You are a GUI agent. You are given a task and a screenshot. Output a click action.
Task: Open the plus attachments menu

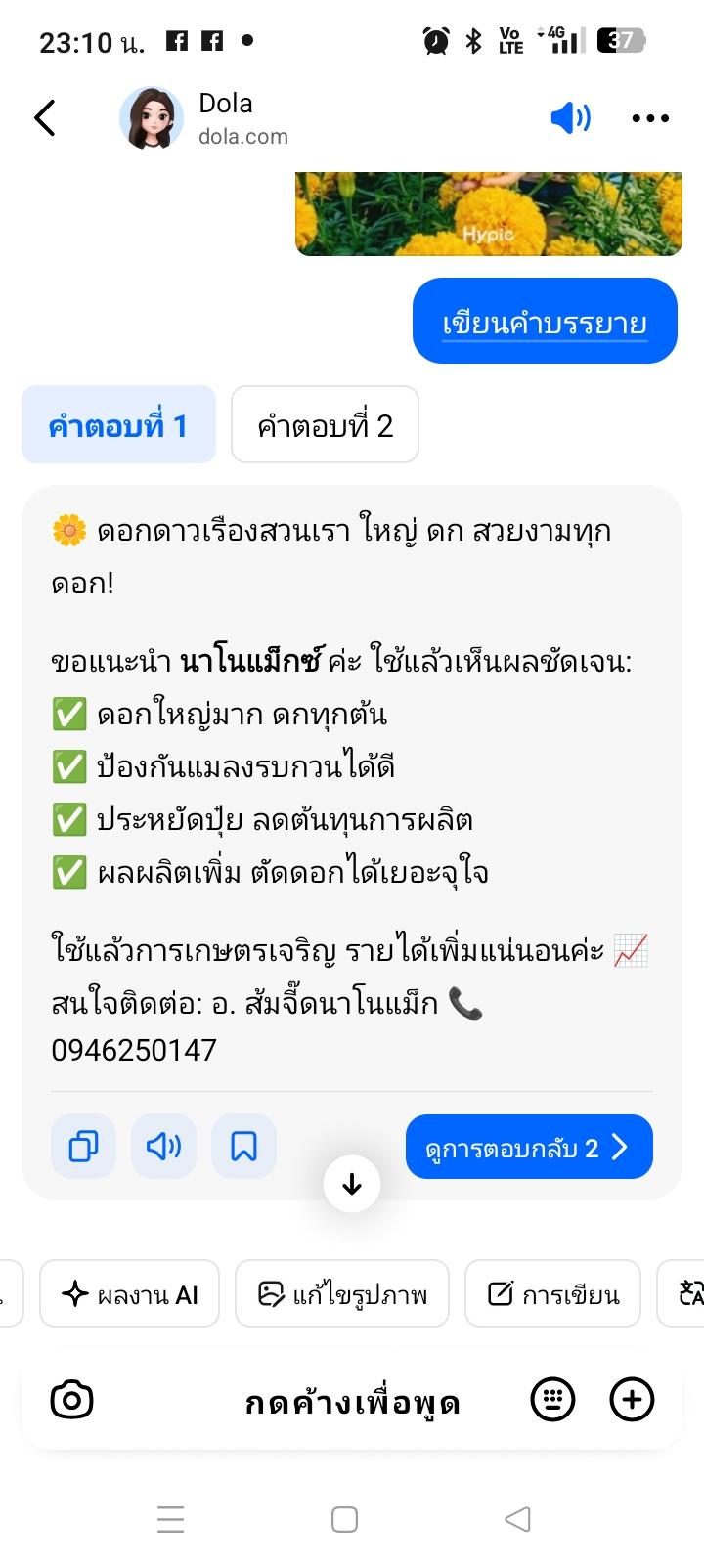click(632, 1400)
